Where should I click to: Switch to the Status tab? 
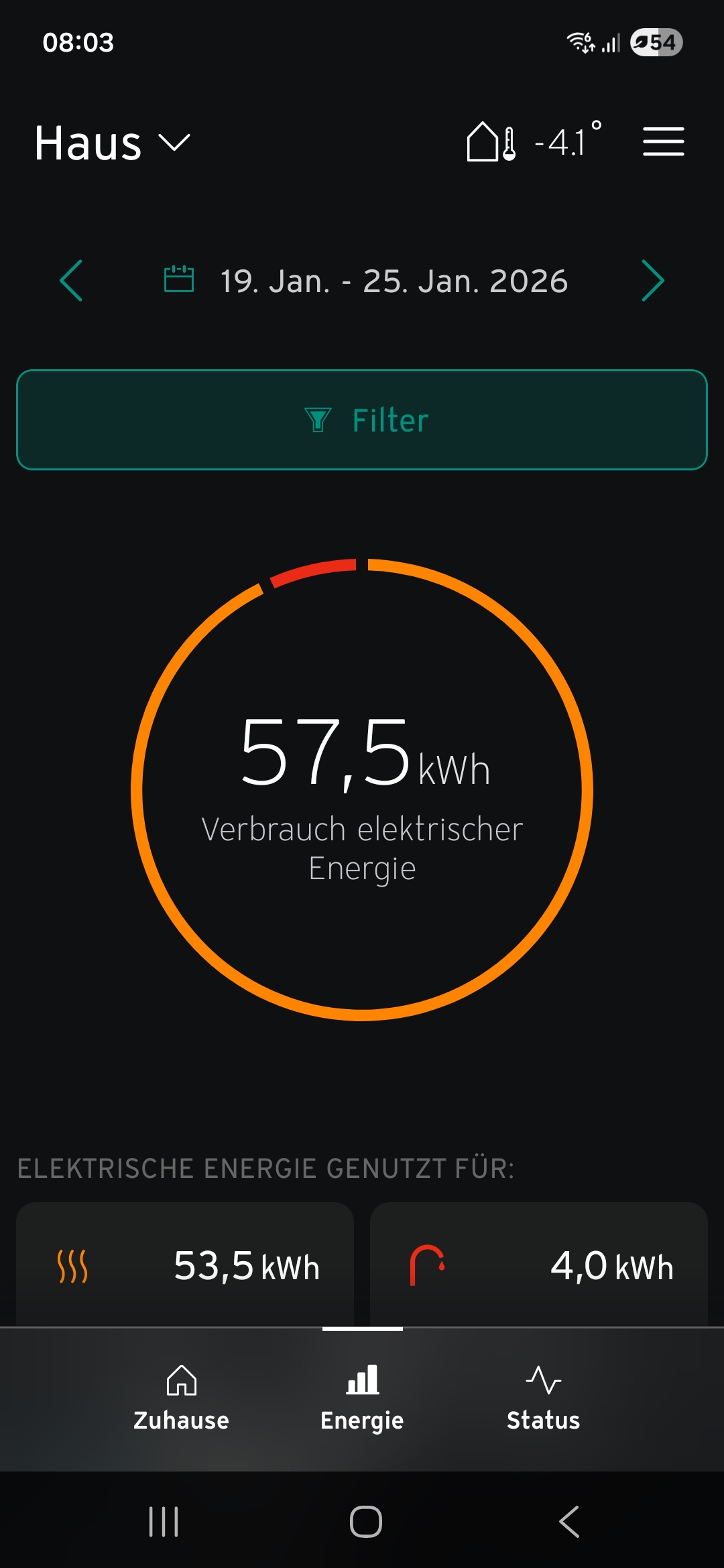(543, 1398)
